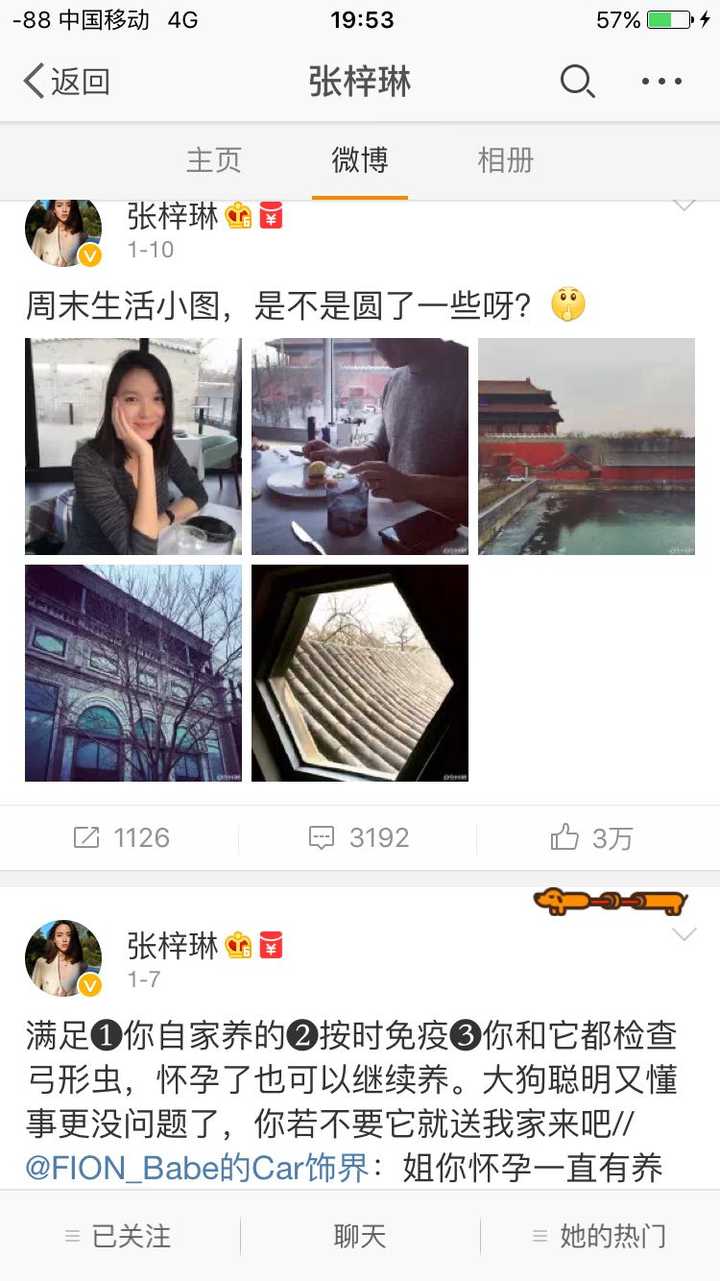The width and height of the screenshot is (720, 1281).
Task: Tap the avatar on the 1-7 post
Action: [x=63, y=958]
